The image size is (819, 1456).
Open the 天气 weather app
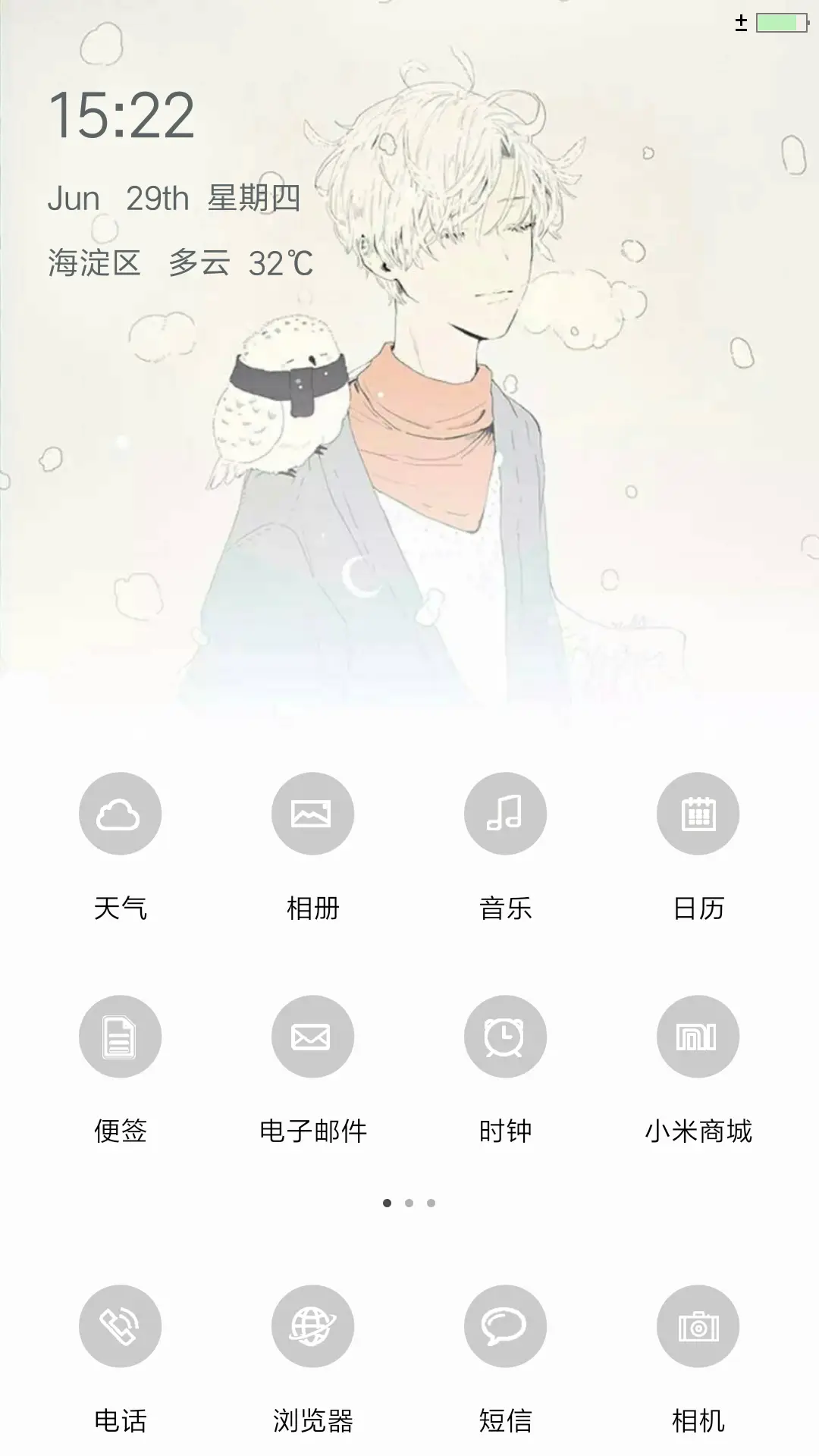pos(120,813)
